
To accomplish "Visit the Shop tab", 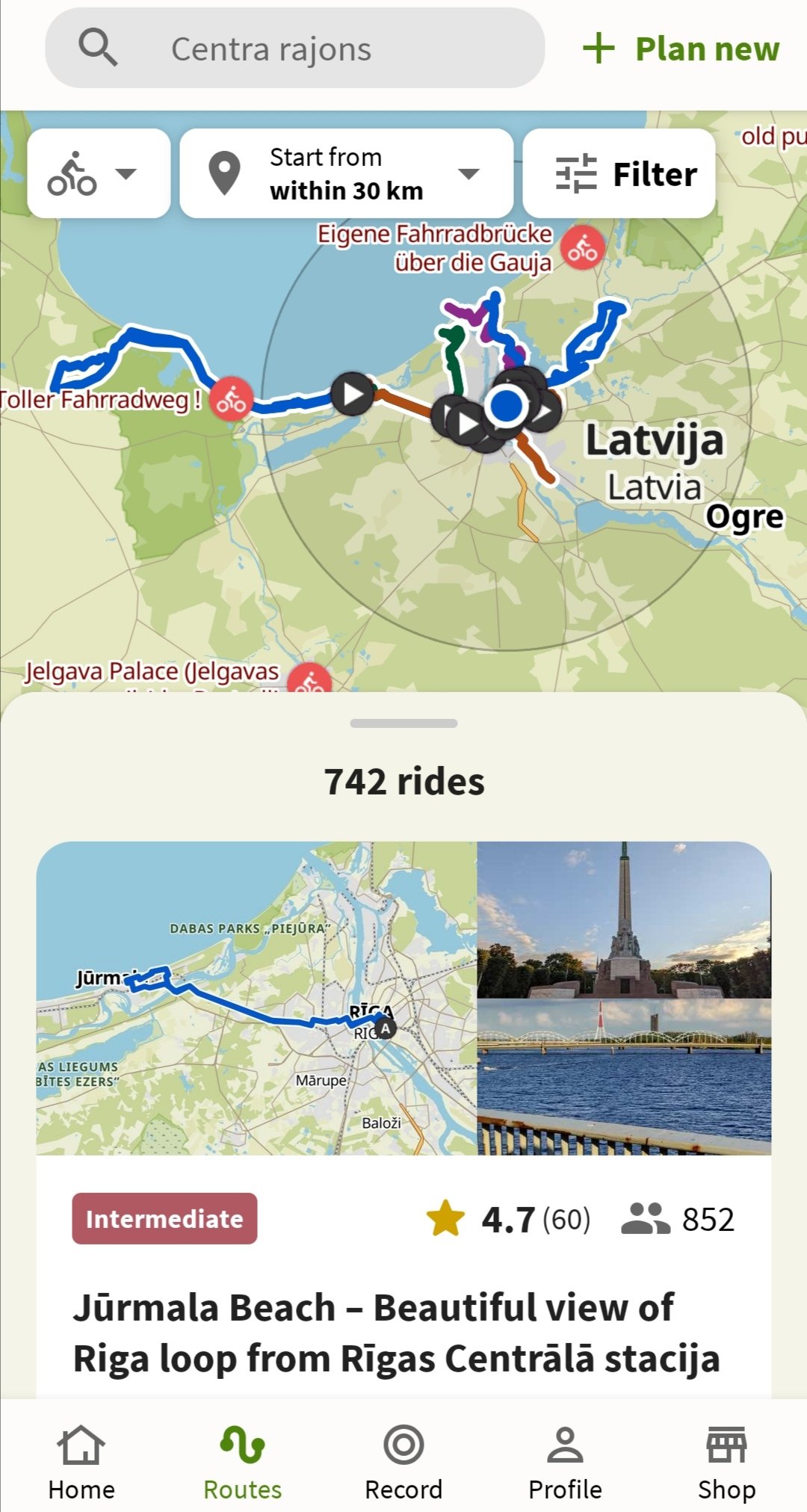I will [726, 1463].
